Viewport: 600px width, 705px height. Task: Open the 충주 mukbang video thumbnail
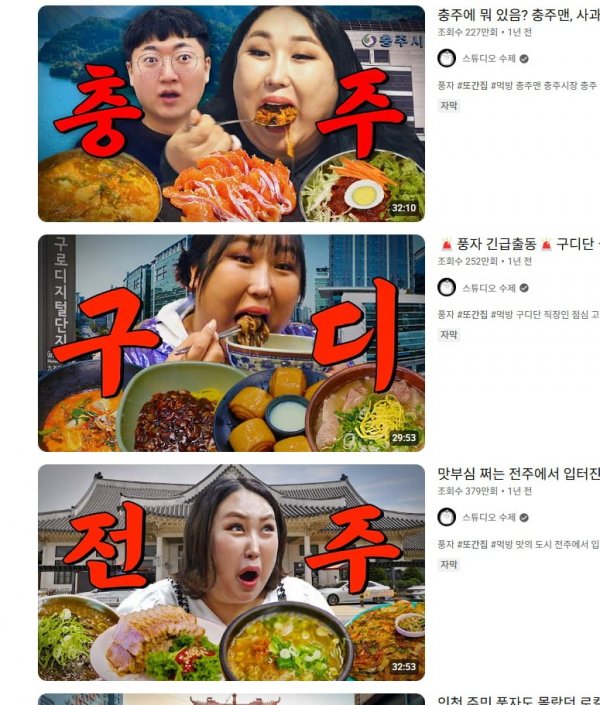point(231,113)
